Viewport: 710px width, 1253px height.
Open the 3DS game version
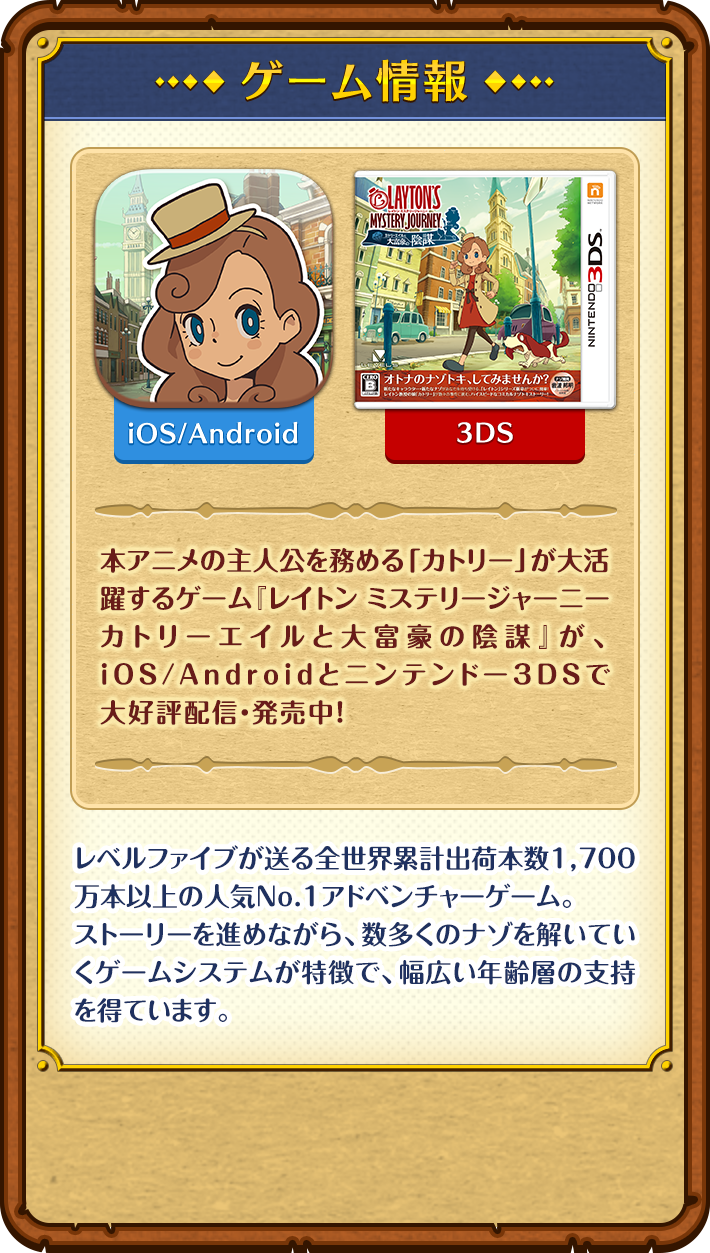(484, 434)
